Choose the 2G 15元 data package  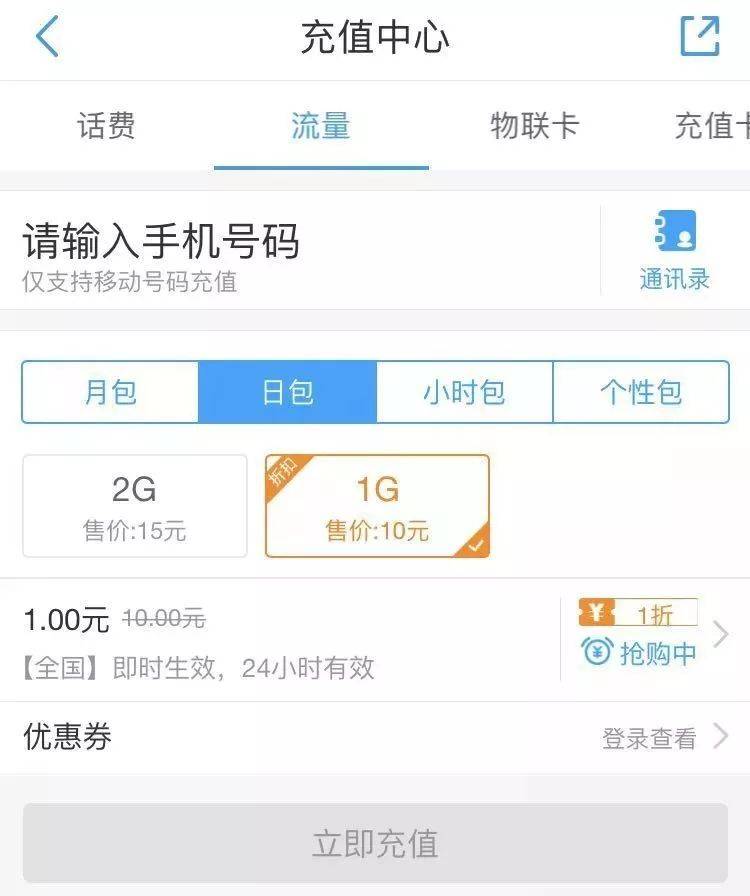click(x=135, y=506)
